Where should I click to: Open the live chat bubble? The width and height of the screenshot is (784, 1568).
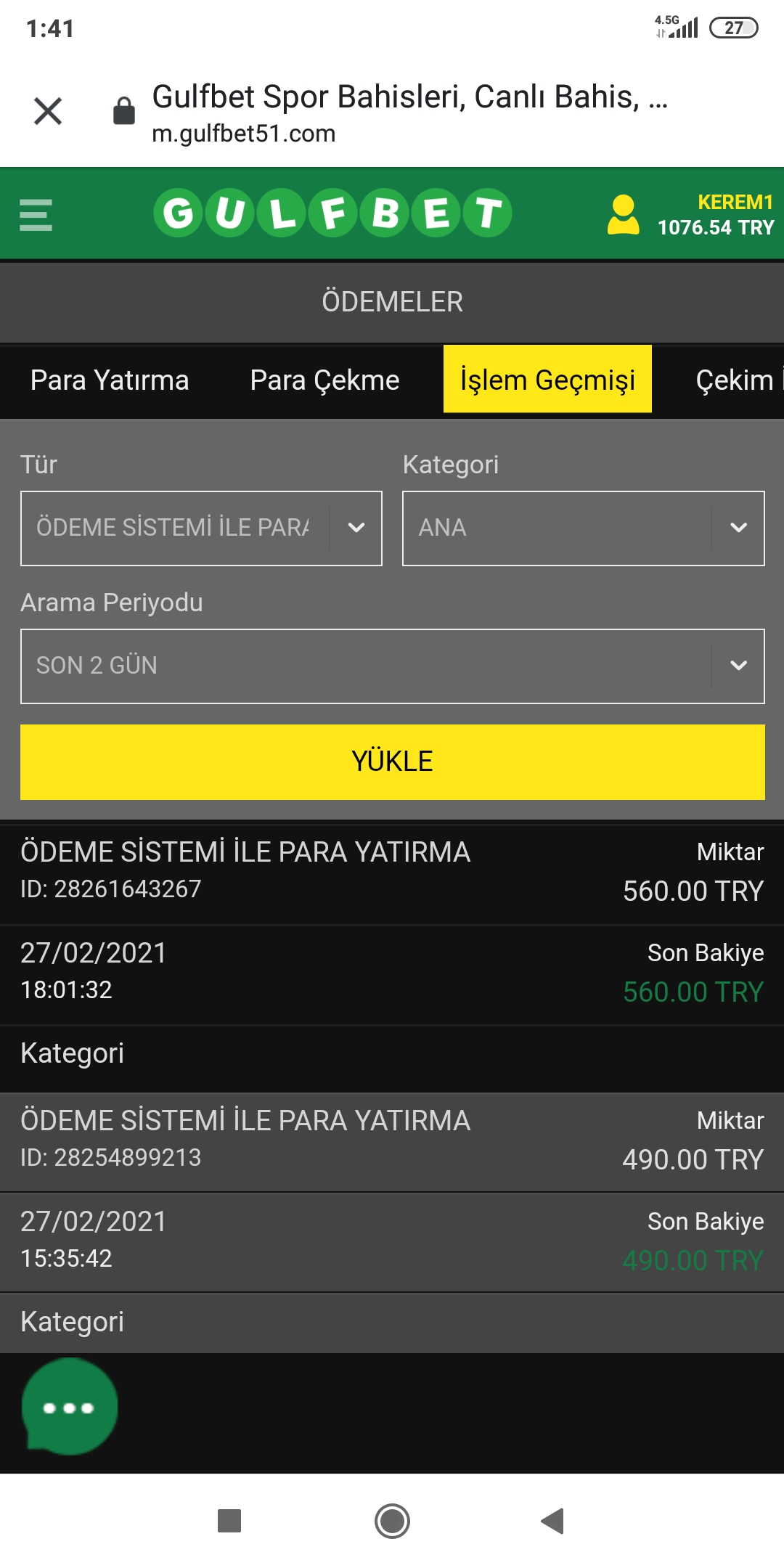pos(70,1407)
